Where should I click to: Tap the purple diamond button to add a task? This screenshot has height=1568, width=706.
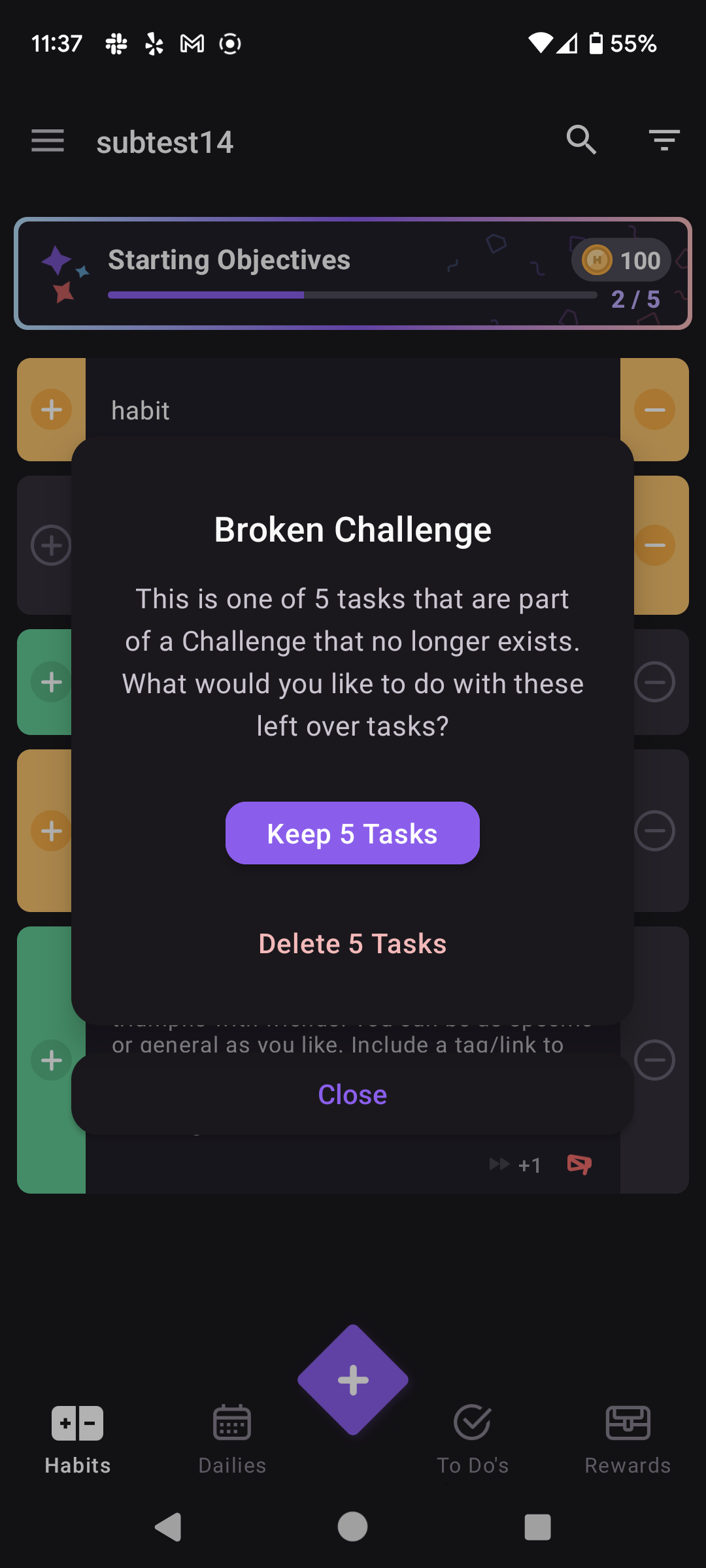click(352, 1379)
